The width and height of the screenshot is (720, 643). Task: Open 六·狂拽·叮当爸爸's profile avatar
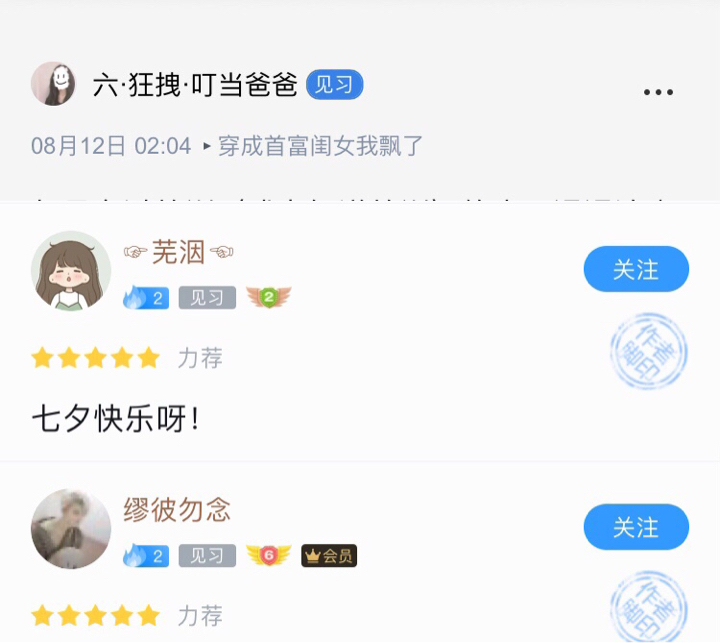tap(53, 84)
